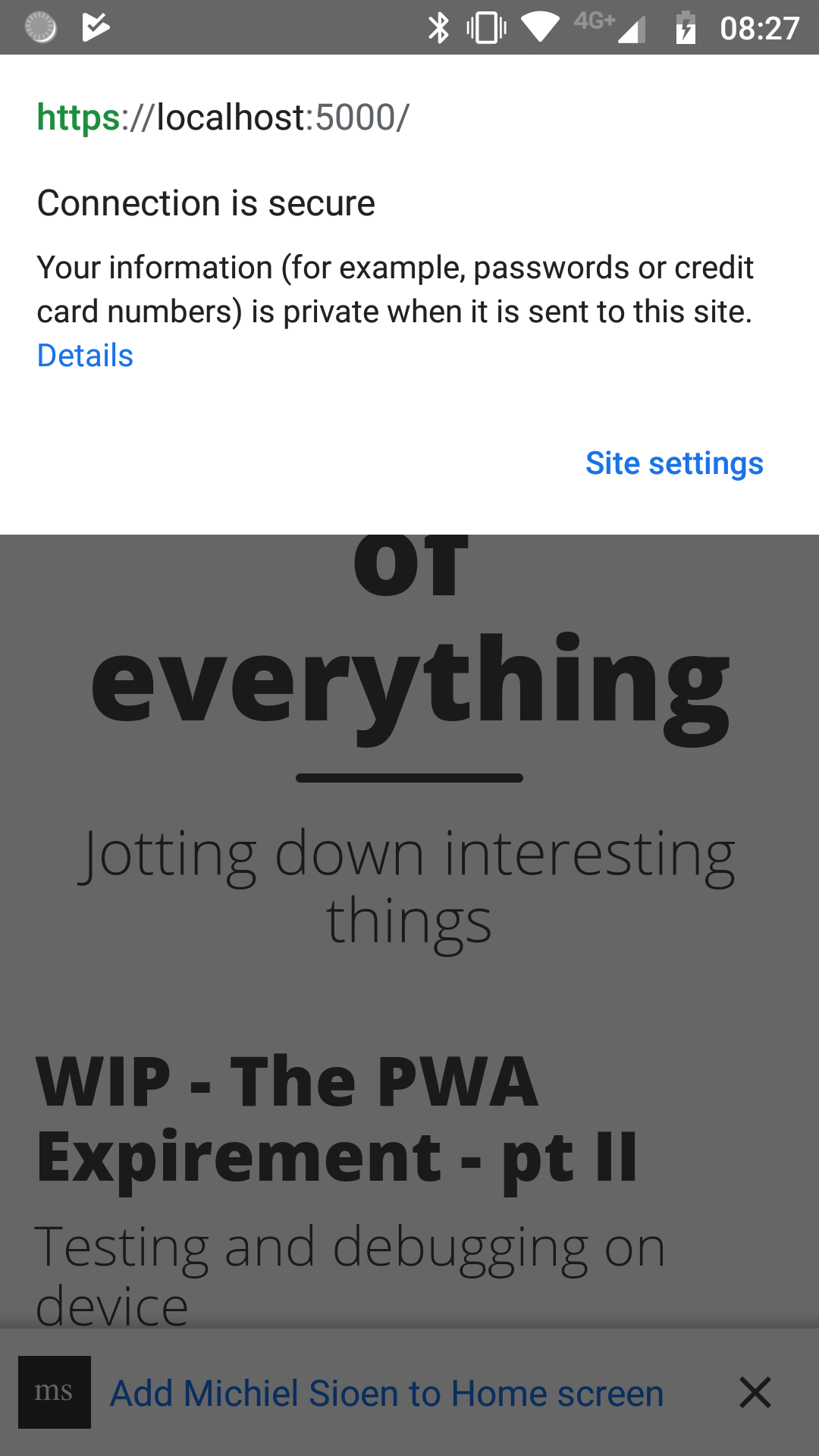Add Michiel Sioen to Home screen
This screenshot has width=819, height=1456.
click(x=387, y=1393)
